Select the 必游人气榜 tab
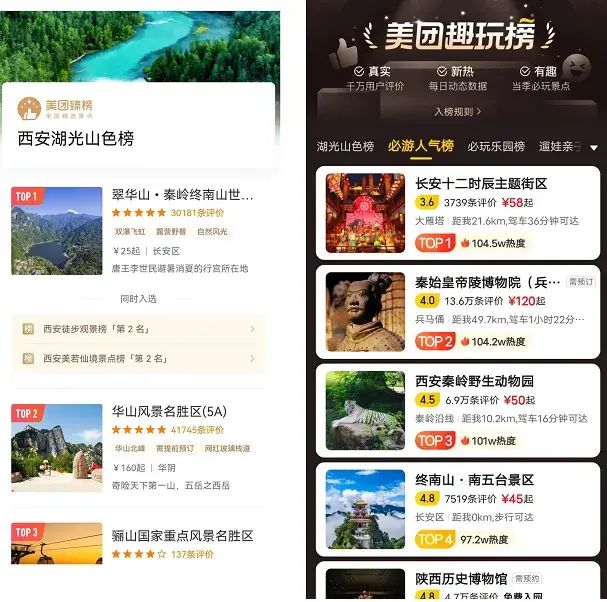The width and height of the screenshot is (607, 602). click(420, 147)
